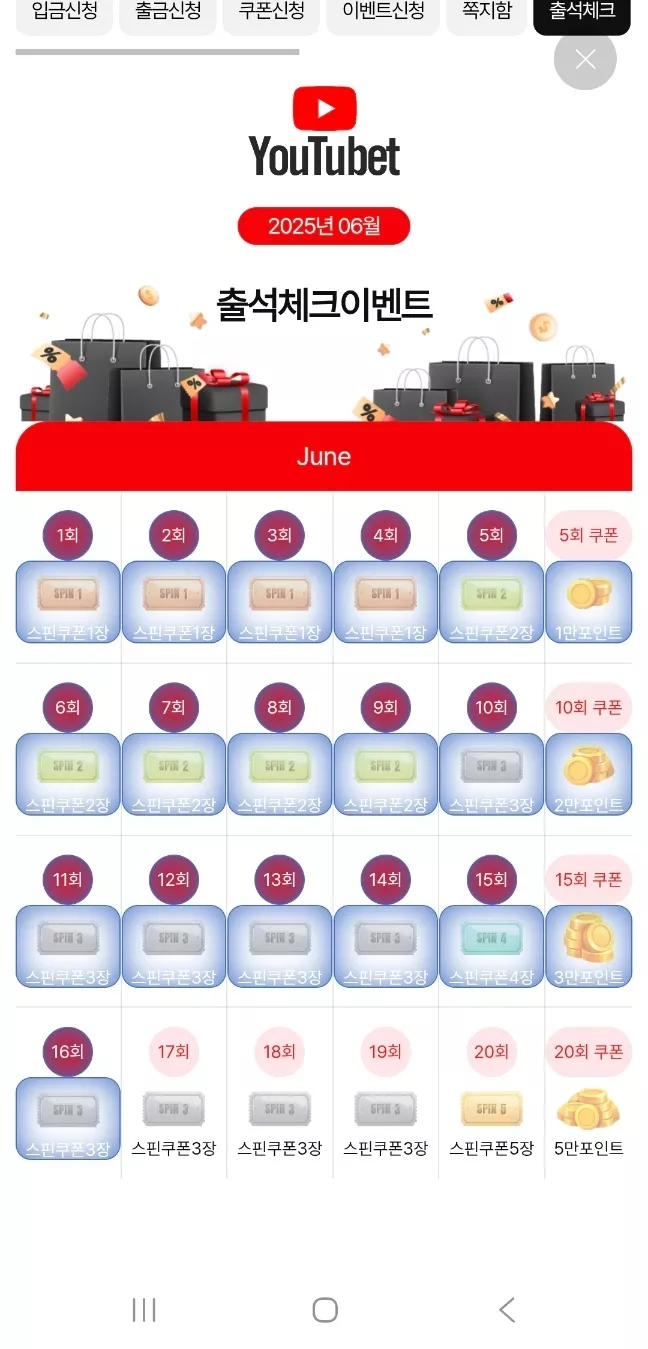This screenshot has height=1349, width=648.
Task: Select the 출석체크 tab
Action: pos(582,14)
